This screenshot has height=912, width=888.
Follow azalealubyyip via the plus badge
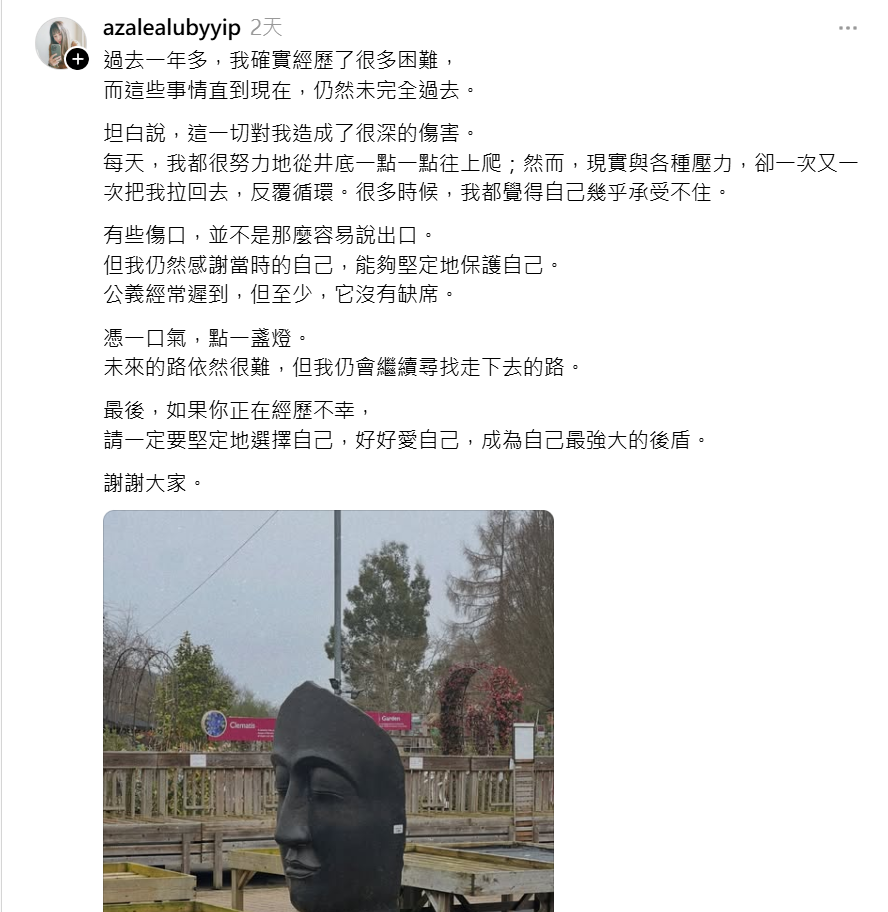[x=78, y=60]
